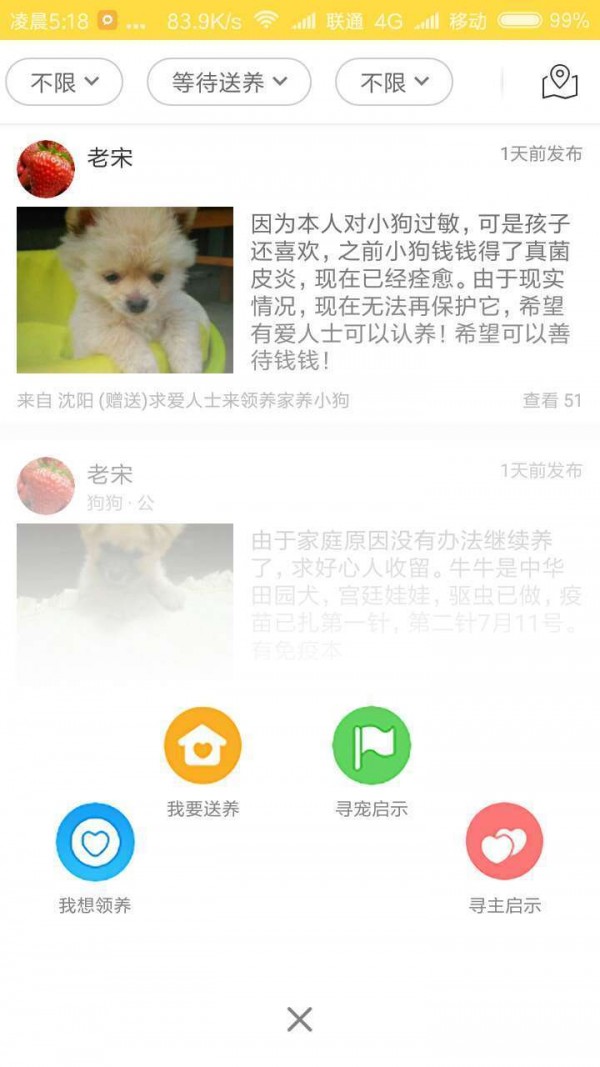Open the map location icon

pyautogui.click(x=560, y=82)
